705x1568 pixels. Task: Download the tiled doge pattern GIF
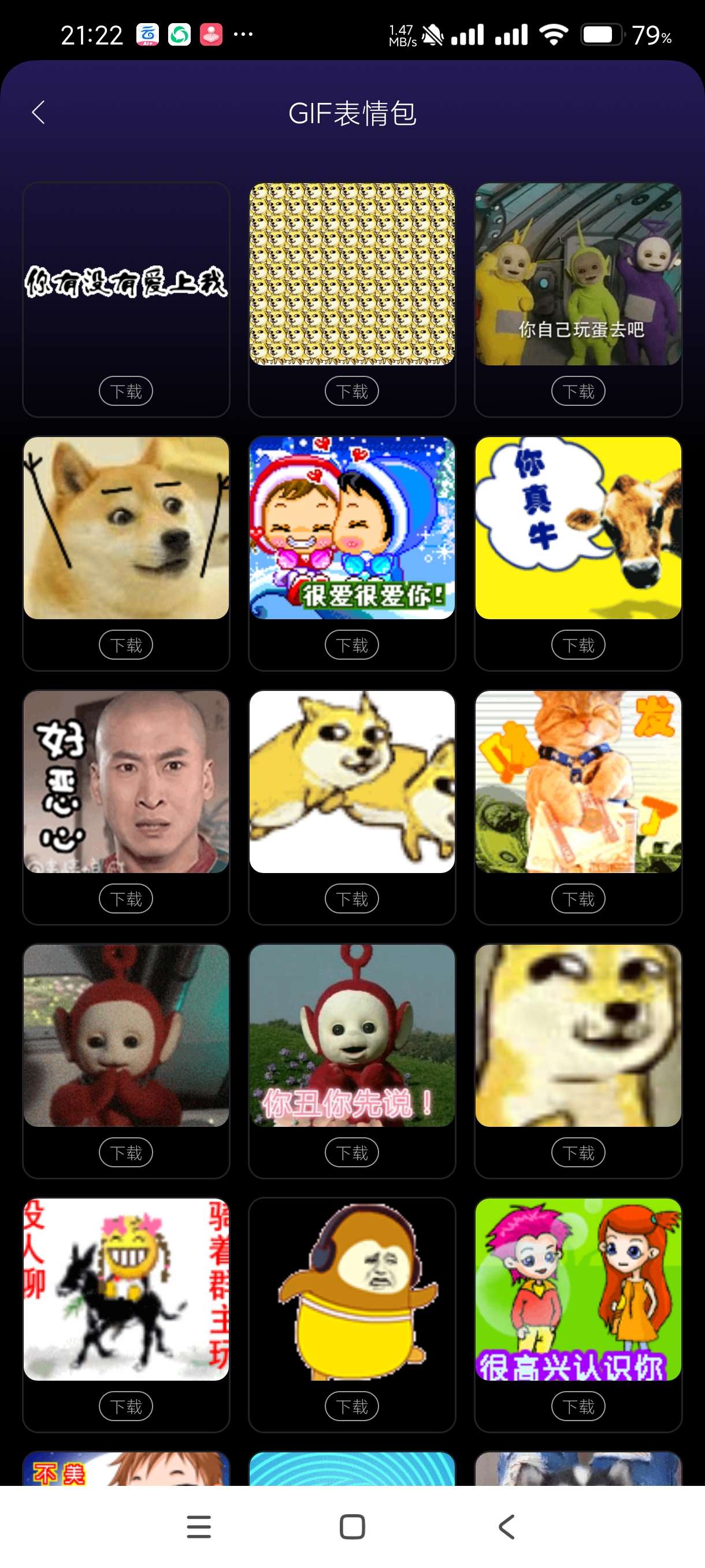tap(351, 391)
